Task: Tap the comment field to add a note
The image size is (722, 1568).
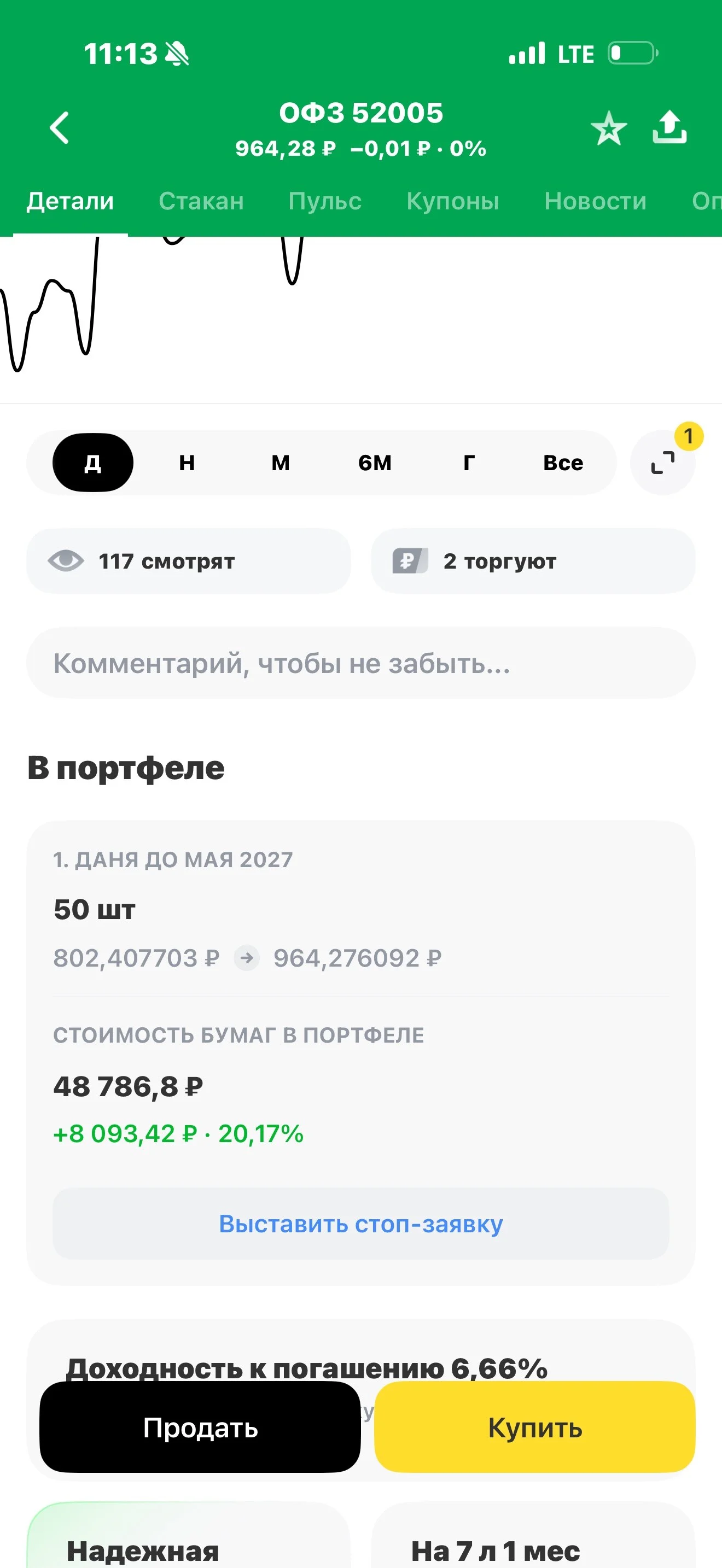Action: coord(361,663)
